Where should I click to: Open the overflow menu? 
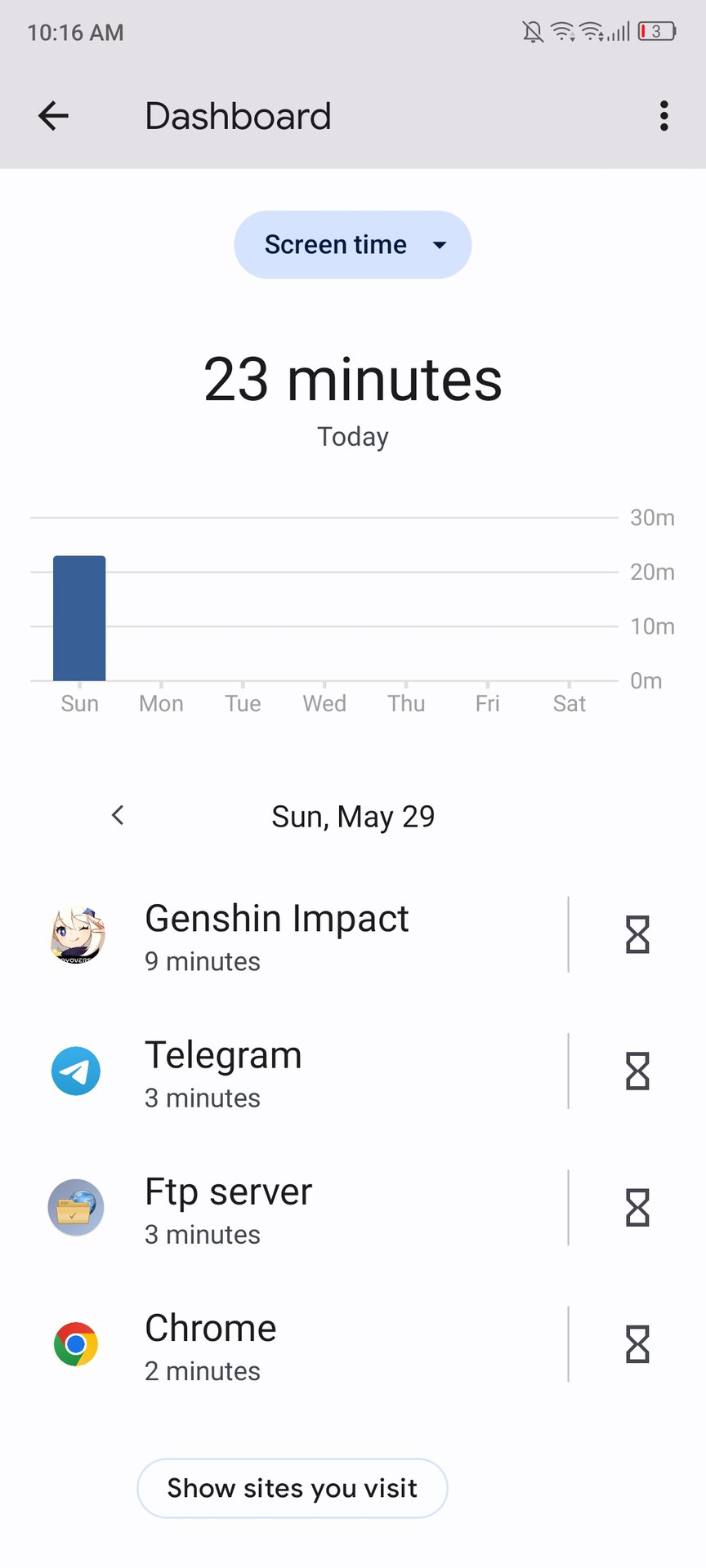click(664, 116)
